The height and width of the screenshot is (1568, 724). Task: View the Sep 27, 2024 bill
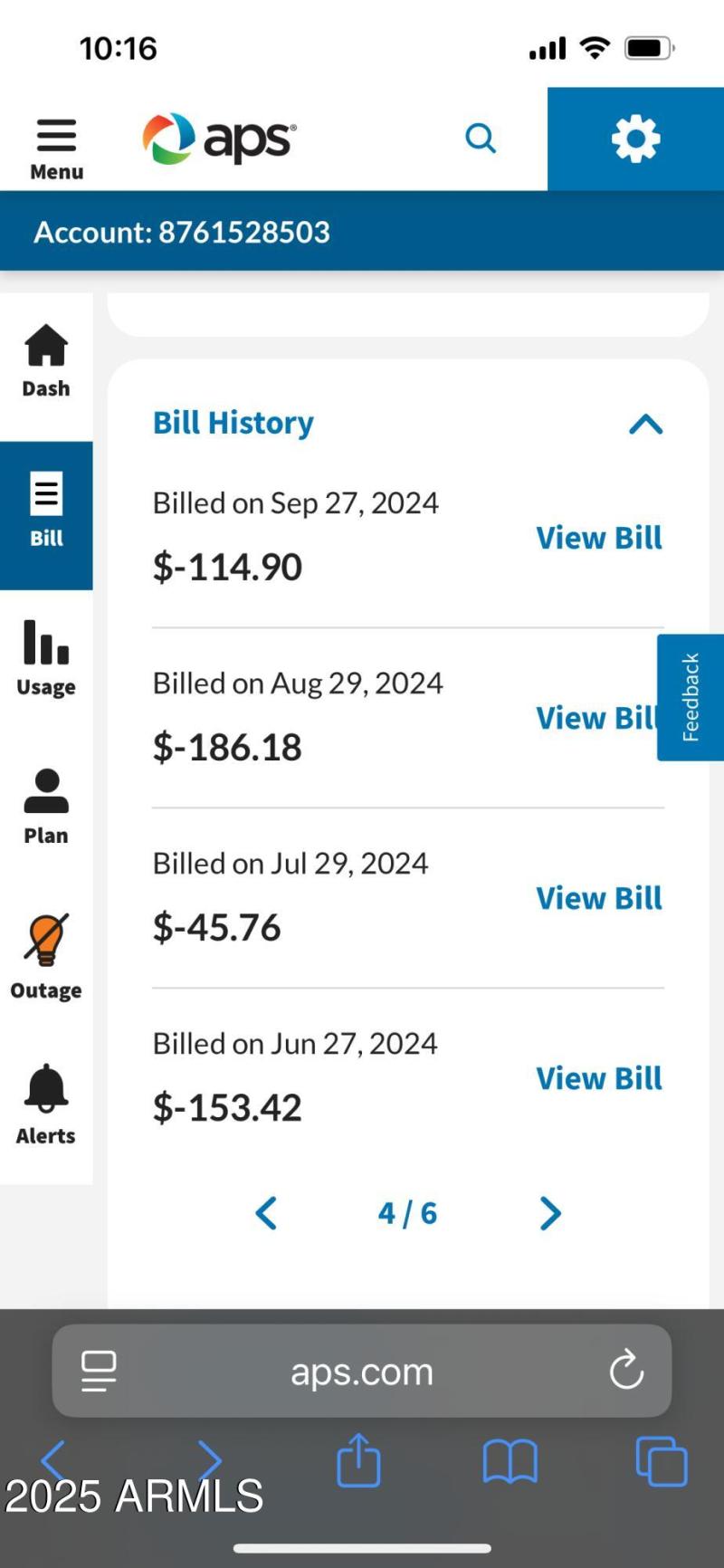coord(599,538)
